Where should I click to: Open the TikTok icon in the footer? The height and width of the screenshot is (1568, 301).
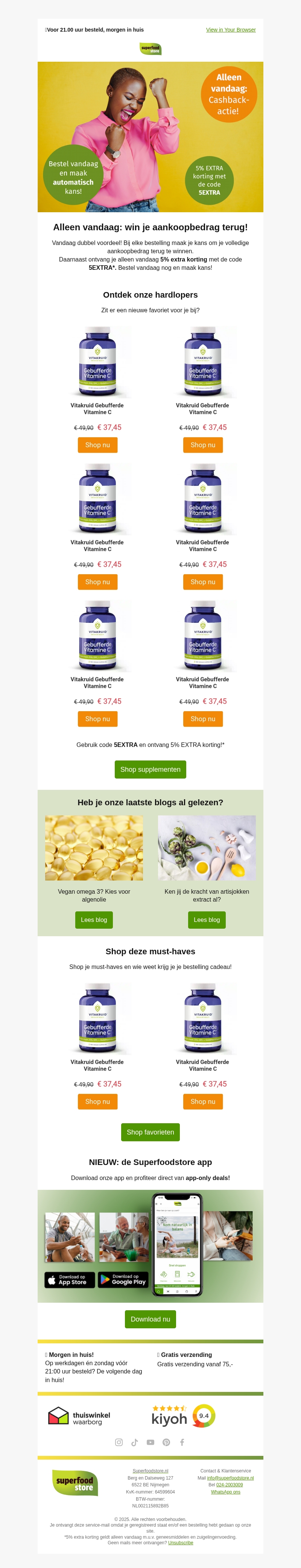[x=134, y=1442]
